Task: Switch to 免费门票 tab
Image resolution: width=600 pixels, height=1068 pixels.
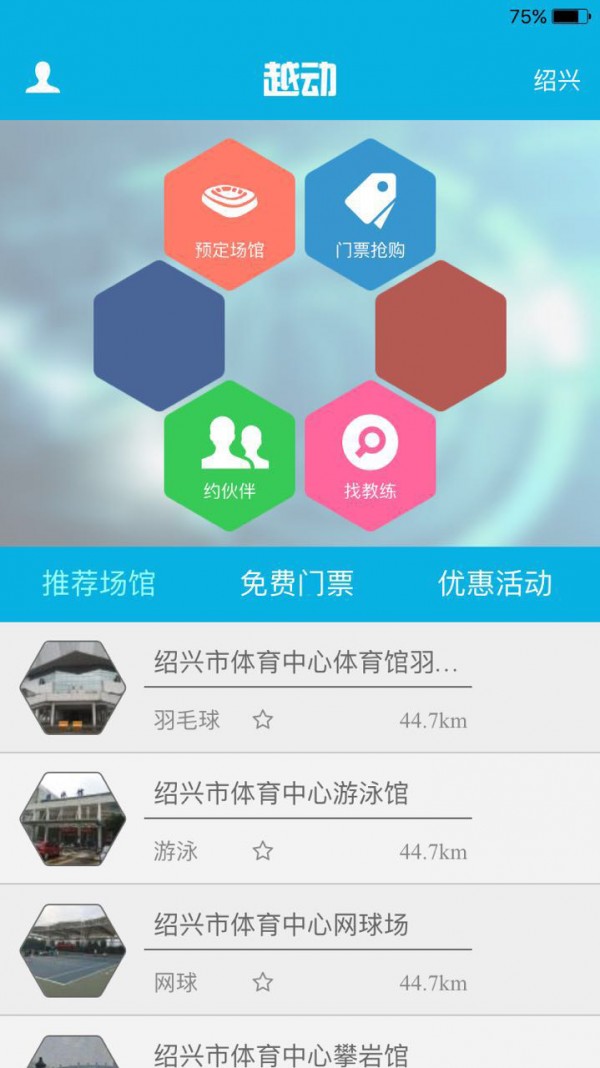Action: click(x=297, y=584)
